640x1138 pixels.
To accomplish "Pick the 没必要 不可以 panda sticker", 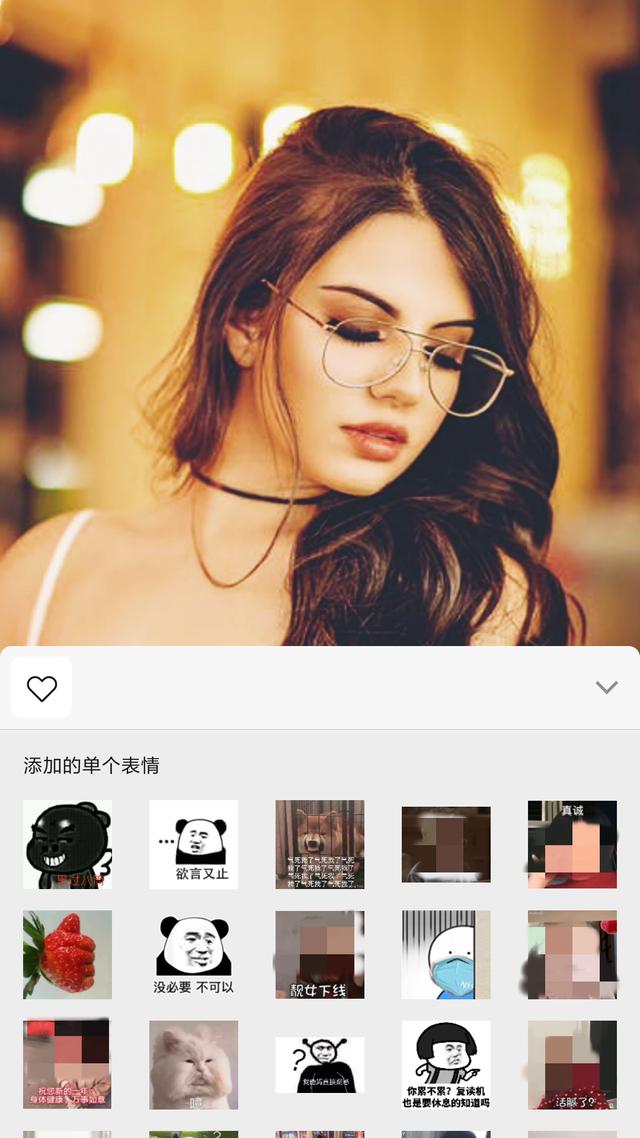I will [x=193, y=955].
